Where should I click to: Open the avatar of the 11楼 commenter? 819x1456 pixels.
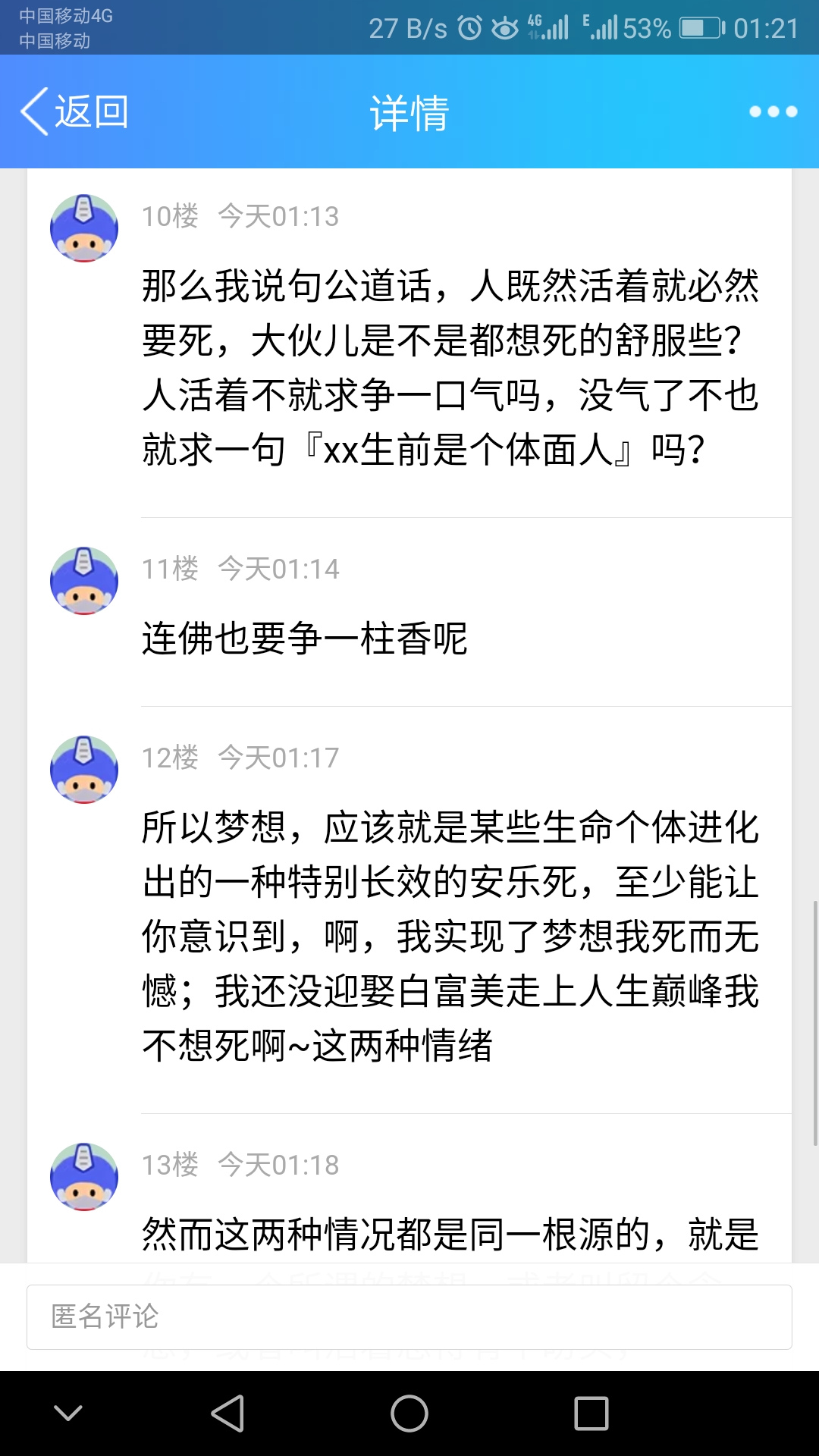84,581
